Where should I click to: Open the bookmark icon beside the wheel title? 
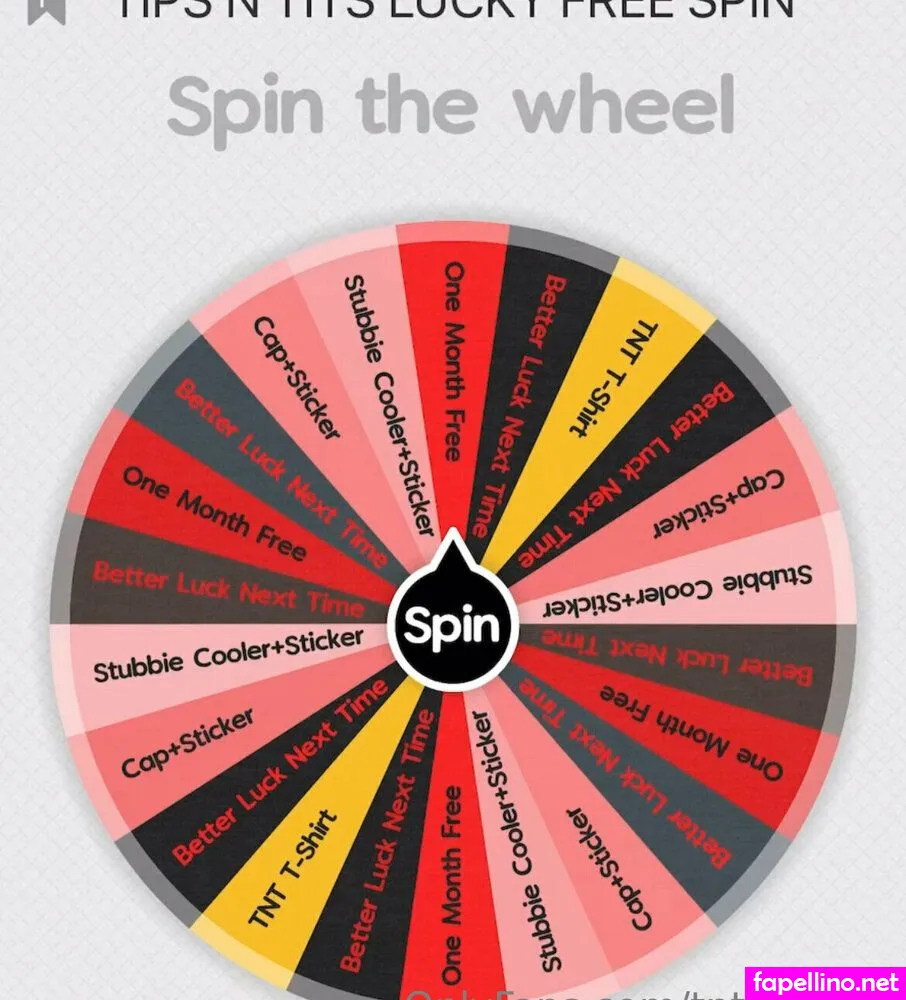(47, 8)
